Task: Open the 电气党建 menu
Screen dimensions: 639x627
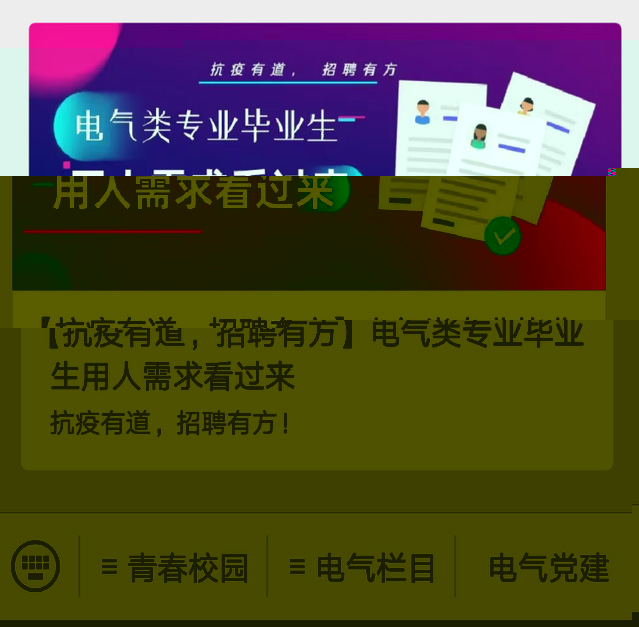Action: click(547, 568)
